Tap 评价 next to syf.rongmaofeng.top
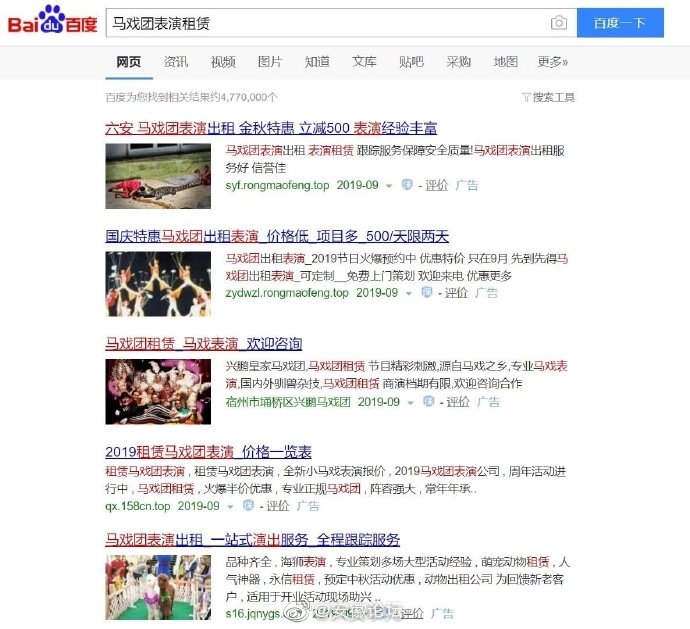The image size is (690, 629). pos(436,185)
